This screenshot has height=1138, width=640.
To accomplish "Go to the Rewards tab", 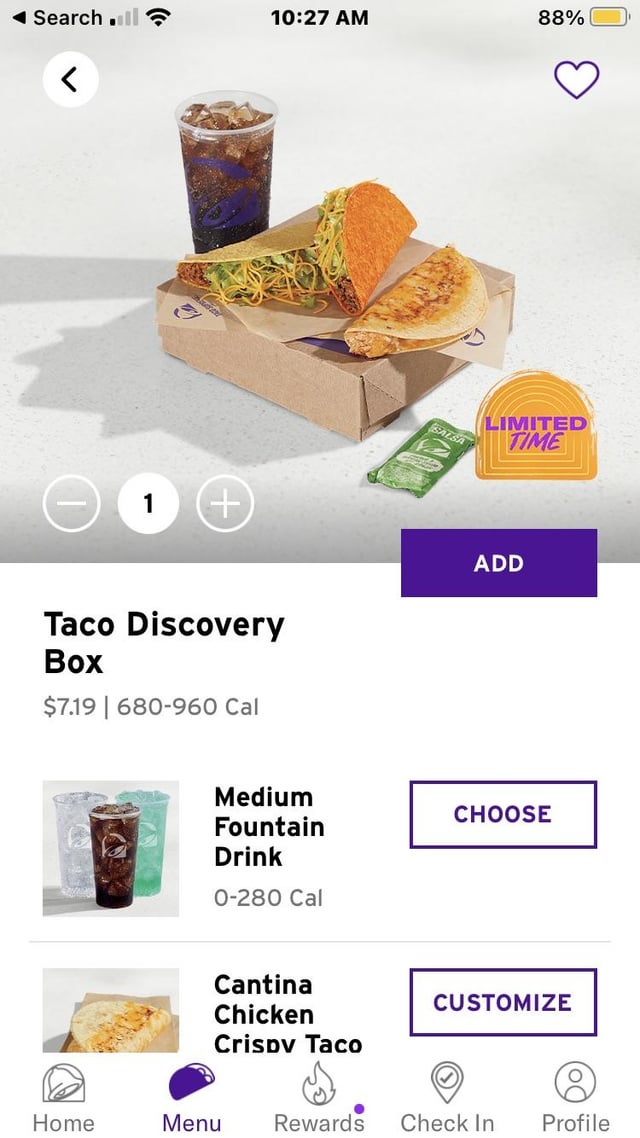I will tap(319, 1097).
